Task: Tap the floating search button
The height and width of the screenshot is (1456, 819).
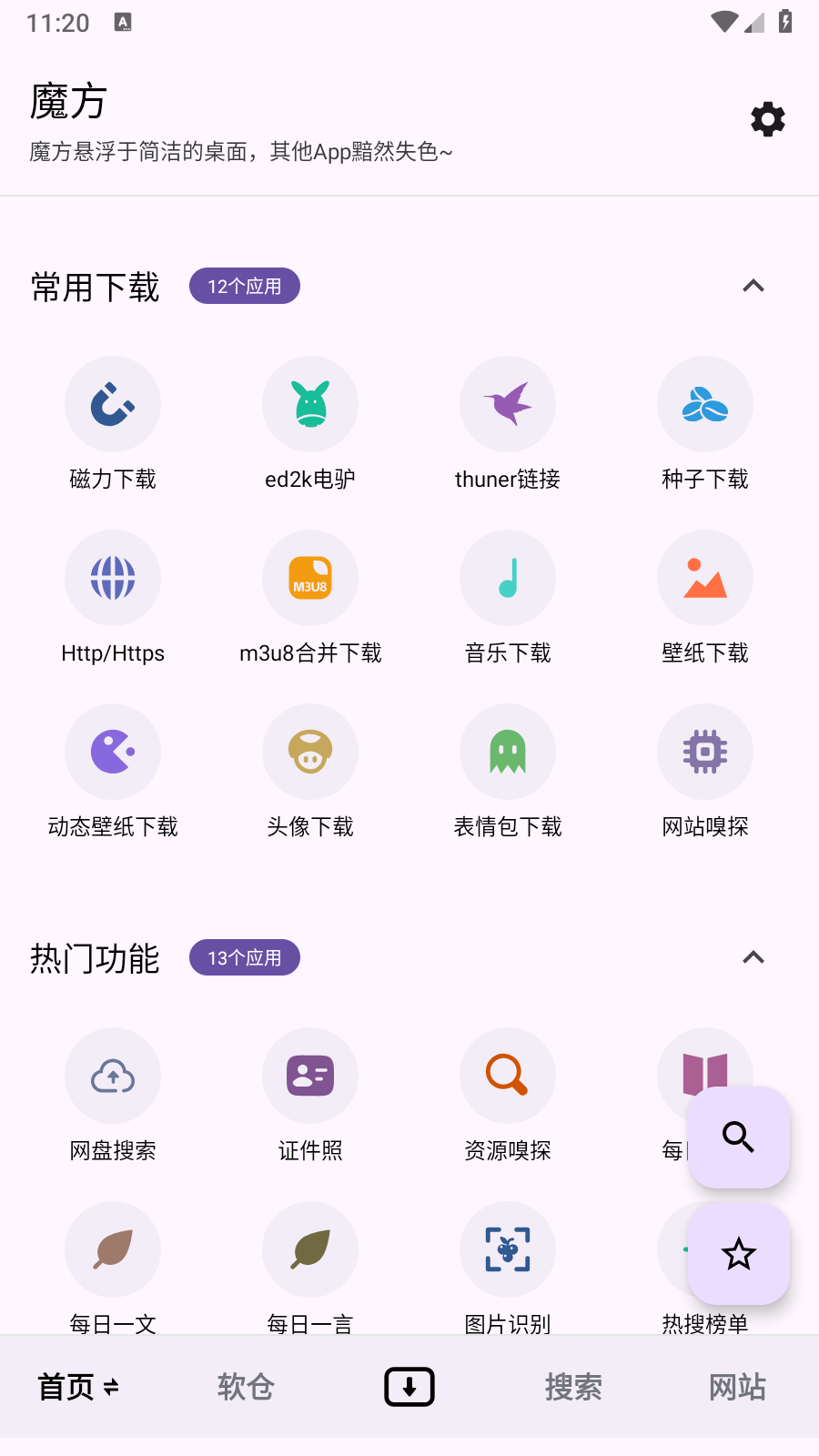Action: pos(738,1137)
